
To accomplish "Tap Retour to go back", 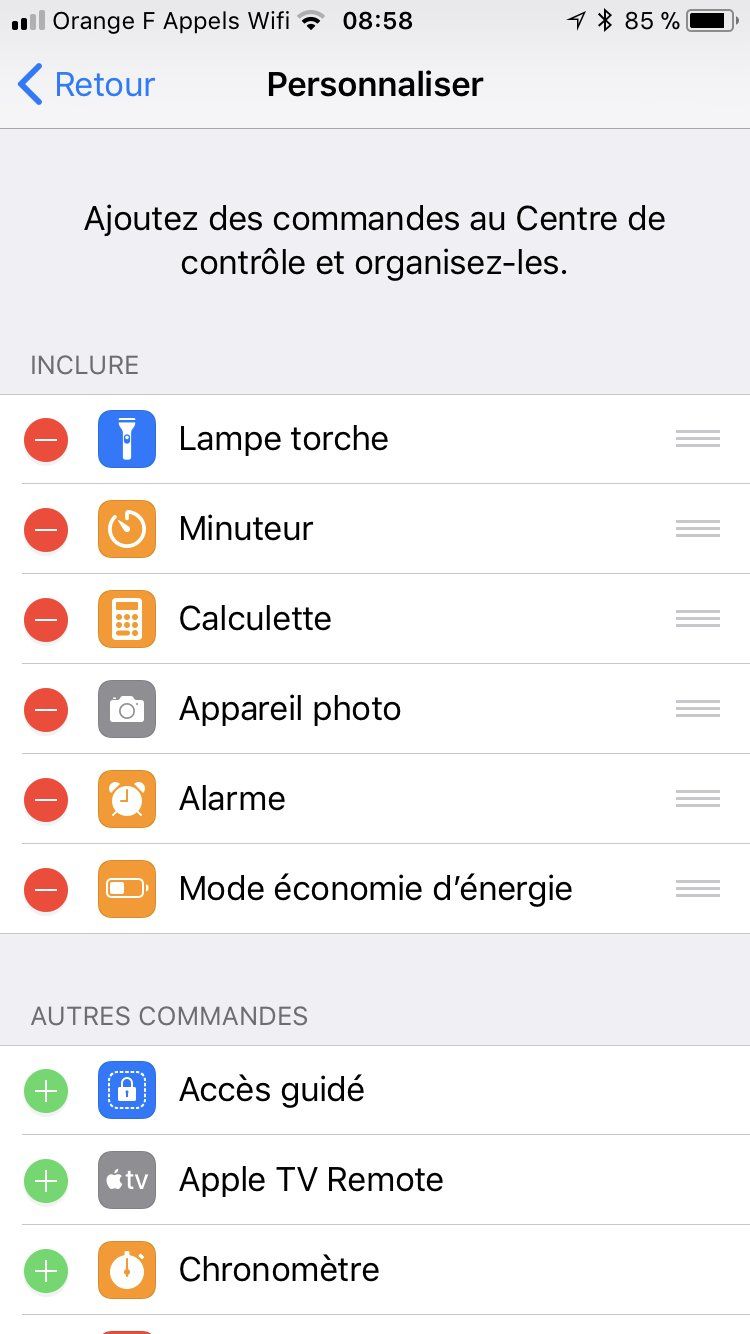I will click(85, 85).
